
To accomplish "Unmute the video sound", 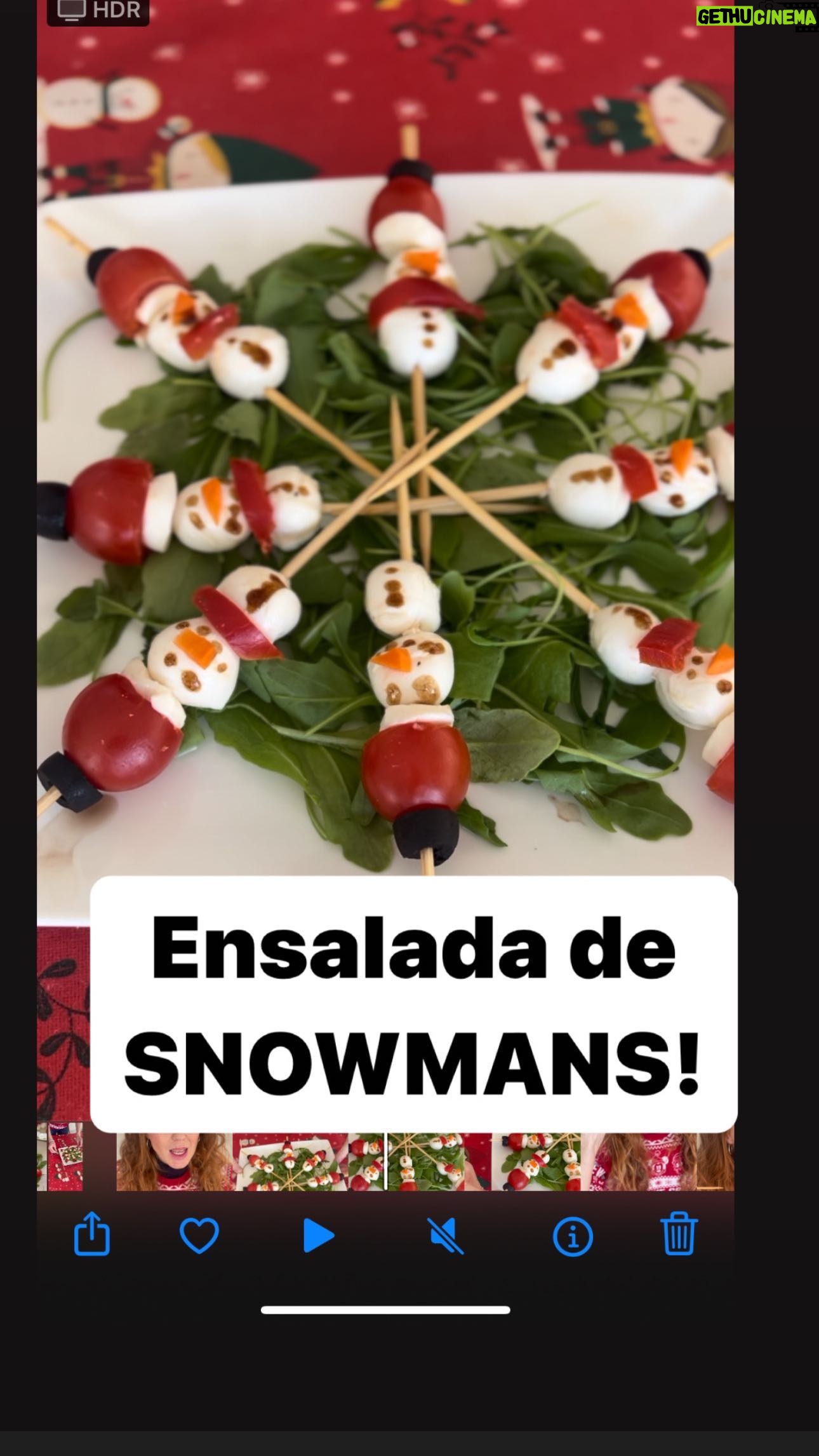I will pyautogui.click(x=446, y=1236).
